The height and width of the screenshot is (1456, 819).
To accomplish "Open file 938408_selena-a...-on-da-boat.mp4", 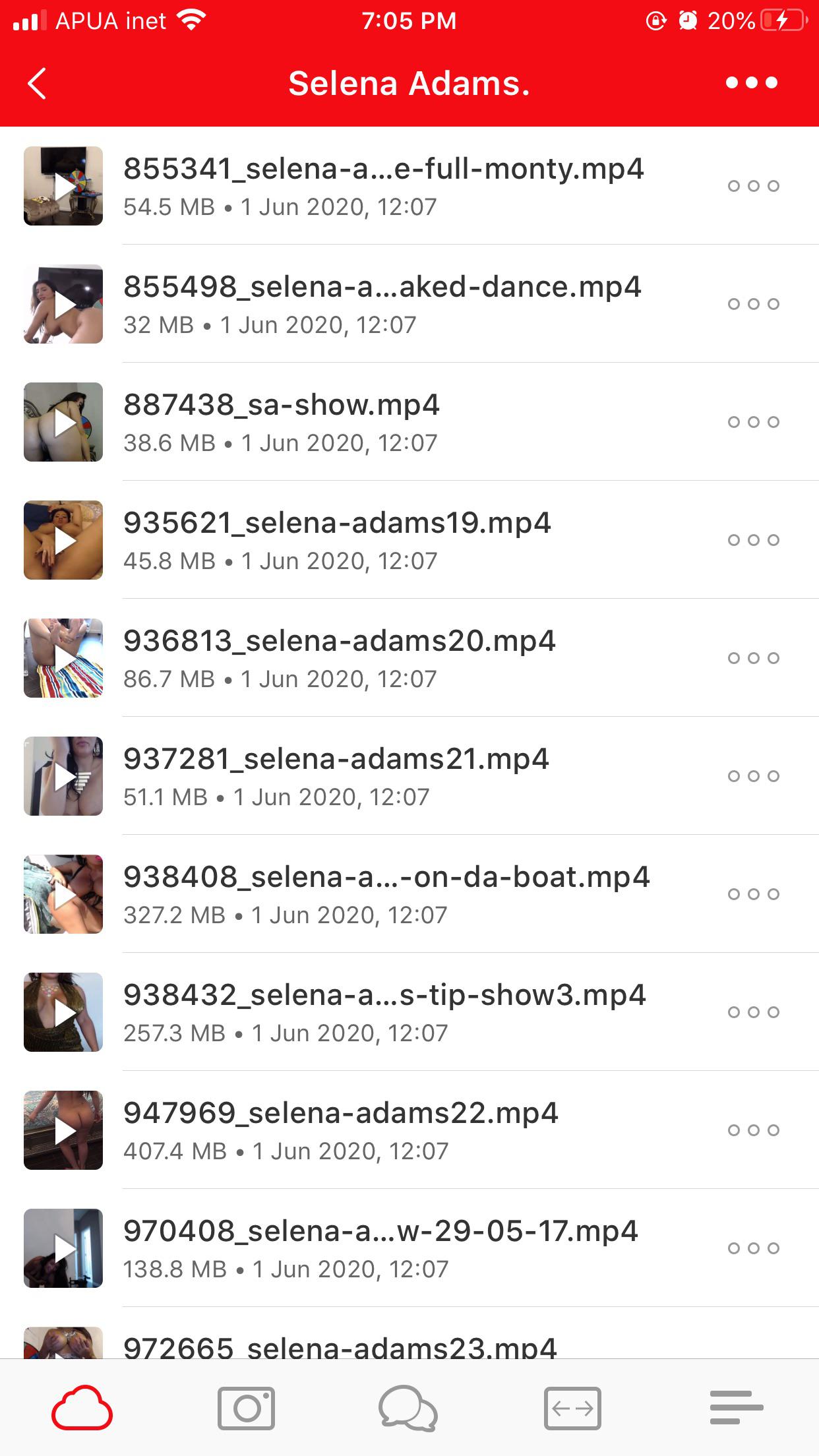I will click(x=382, y=894).
